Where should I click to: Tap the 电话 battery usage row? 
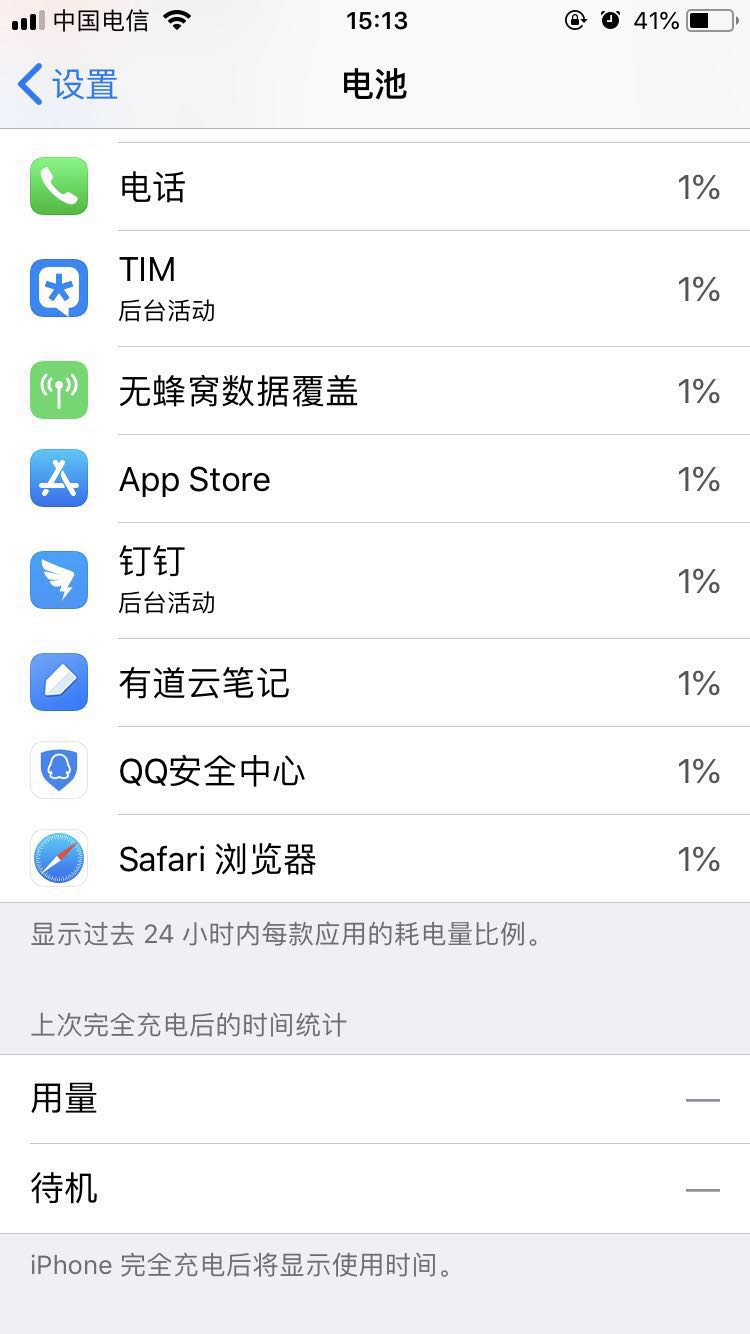pyautogui.click(x=375, y=187)
